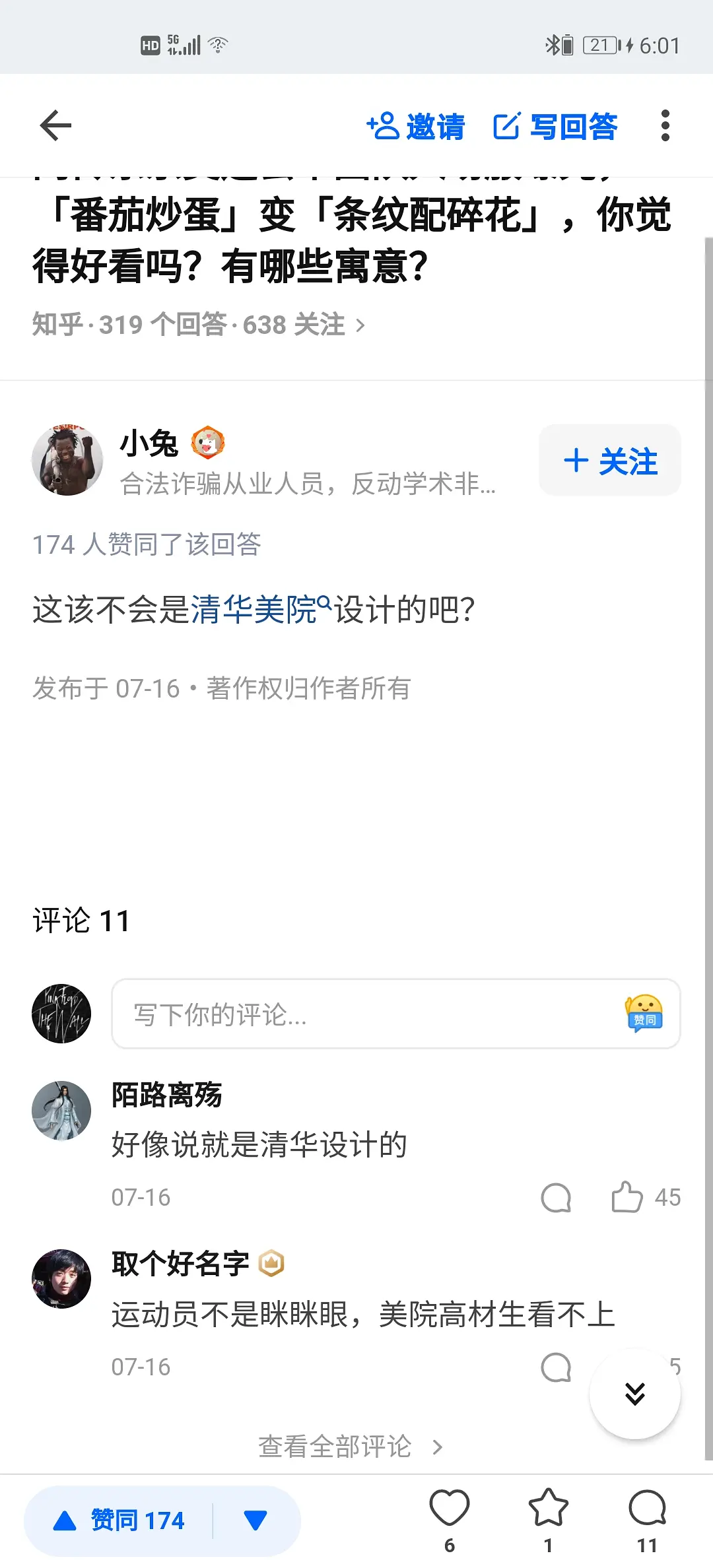Follow 小兔 with the 关注 button

click(x=610, y=461)
